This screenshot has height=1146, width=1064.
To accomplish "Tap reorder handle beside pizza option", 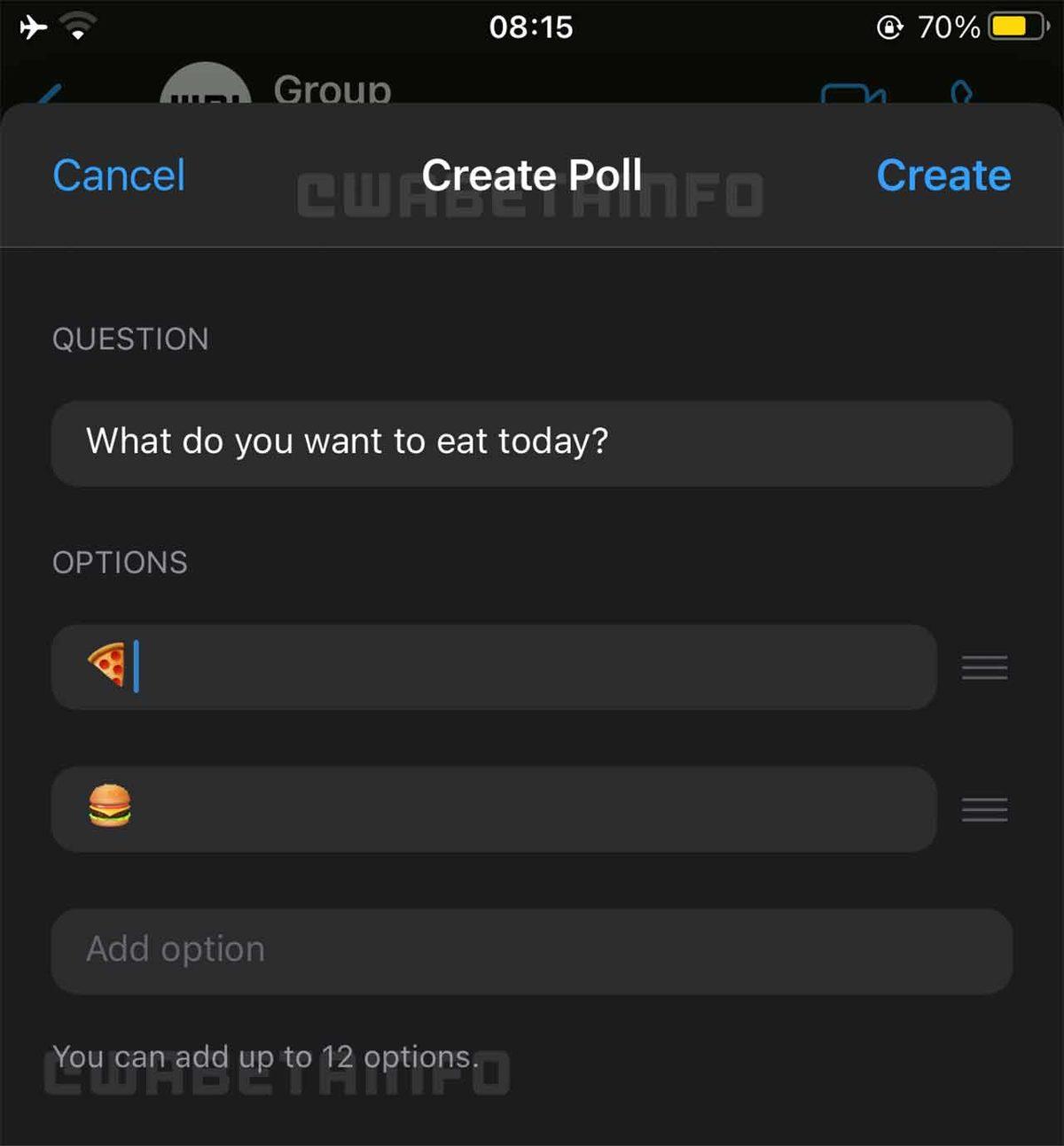I will [x=984, y=667].
